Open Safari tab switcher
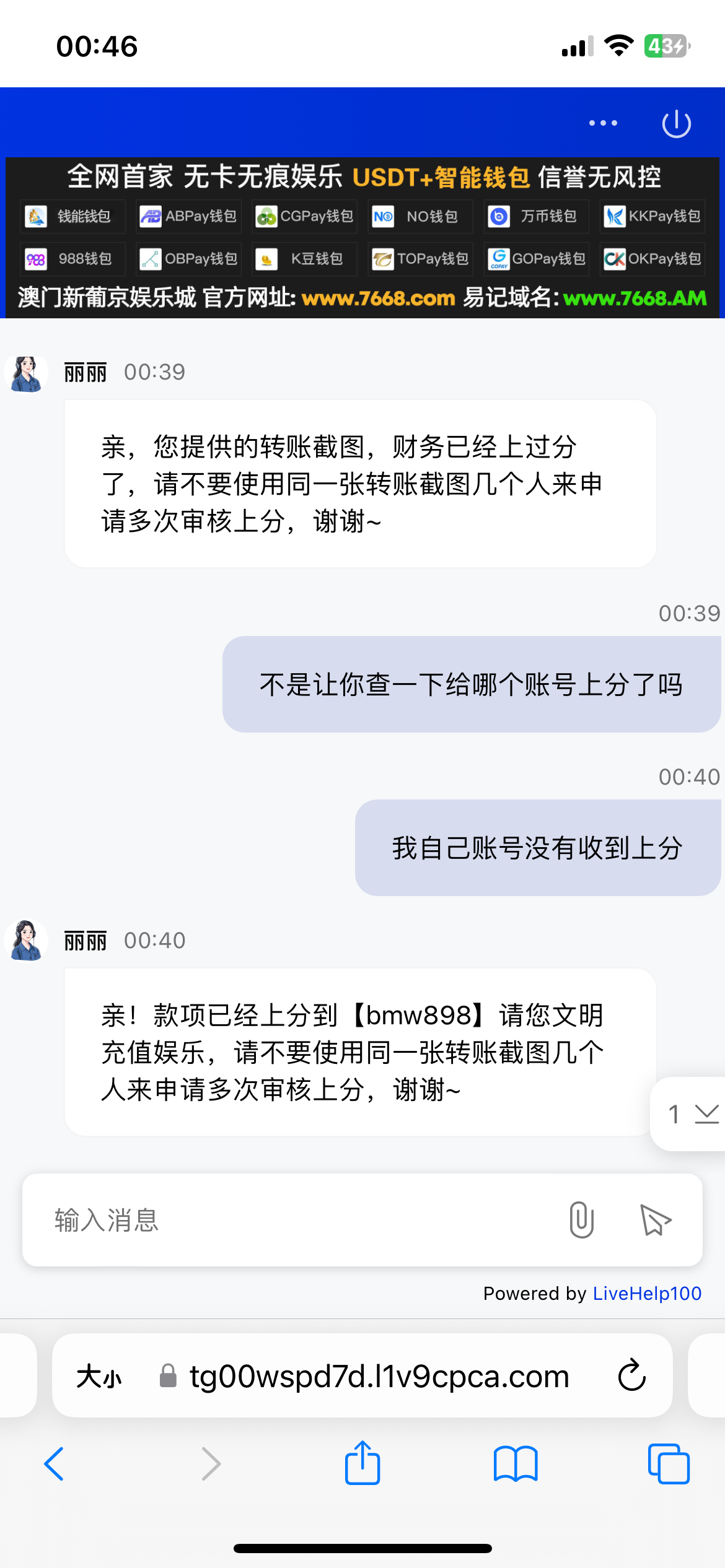The image size is (725, 1568). [669, 1465]
